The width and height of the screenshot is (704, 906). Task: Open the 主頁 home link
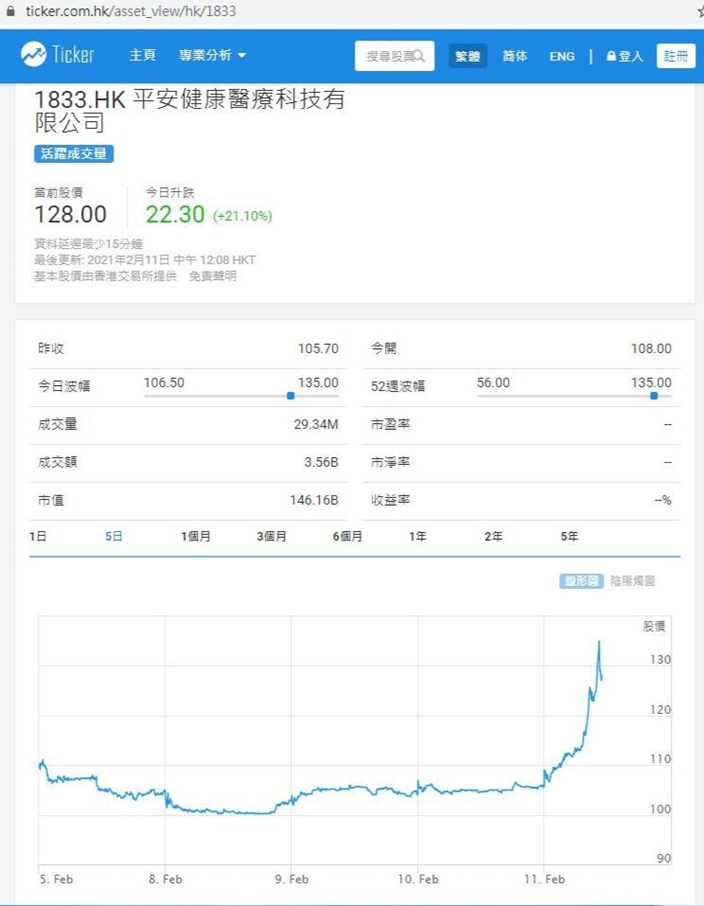(x=142, y=55)
